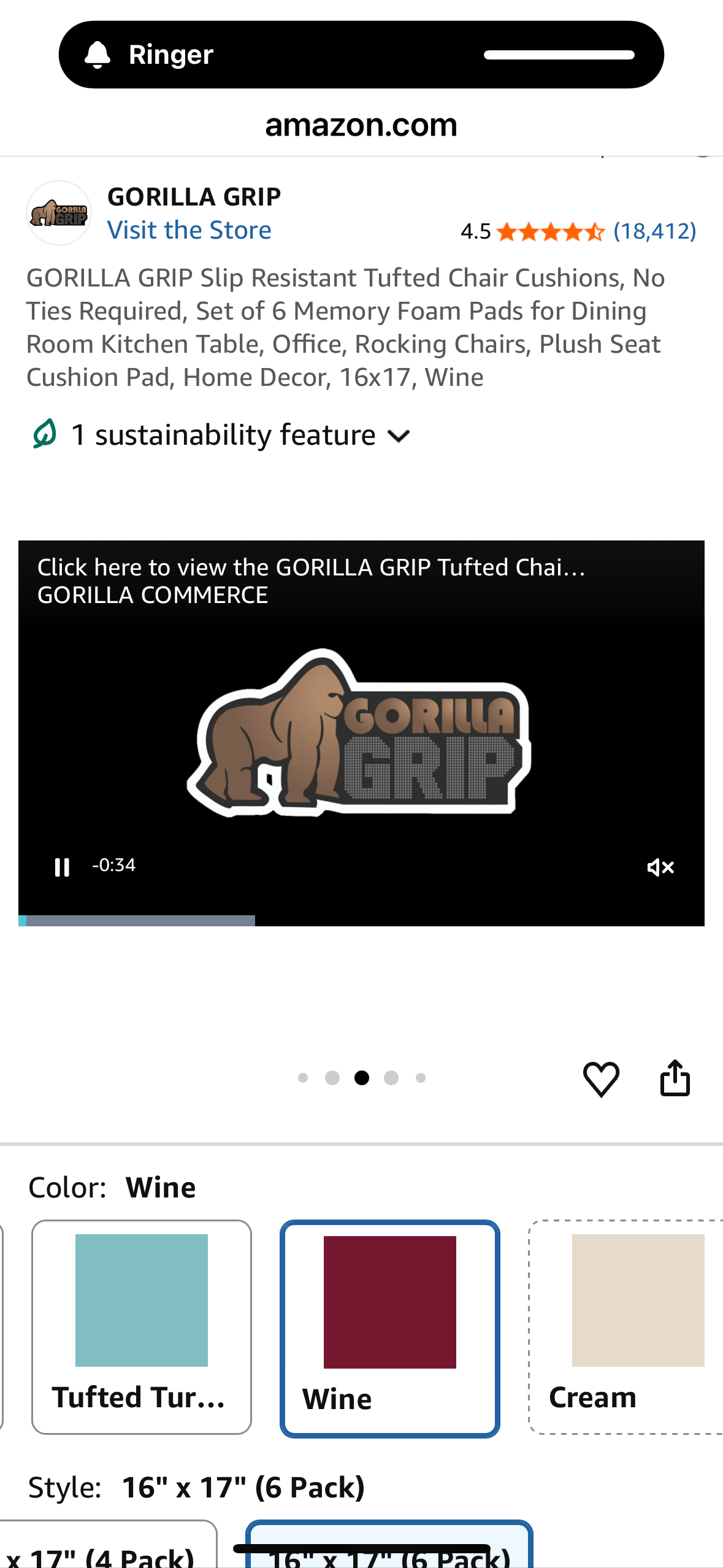Image resolution: width=723 pixels, height=1568 pixels.
Task: Open the Visit the Store link
Action: [x=189, y=230]
